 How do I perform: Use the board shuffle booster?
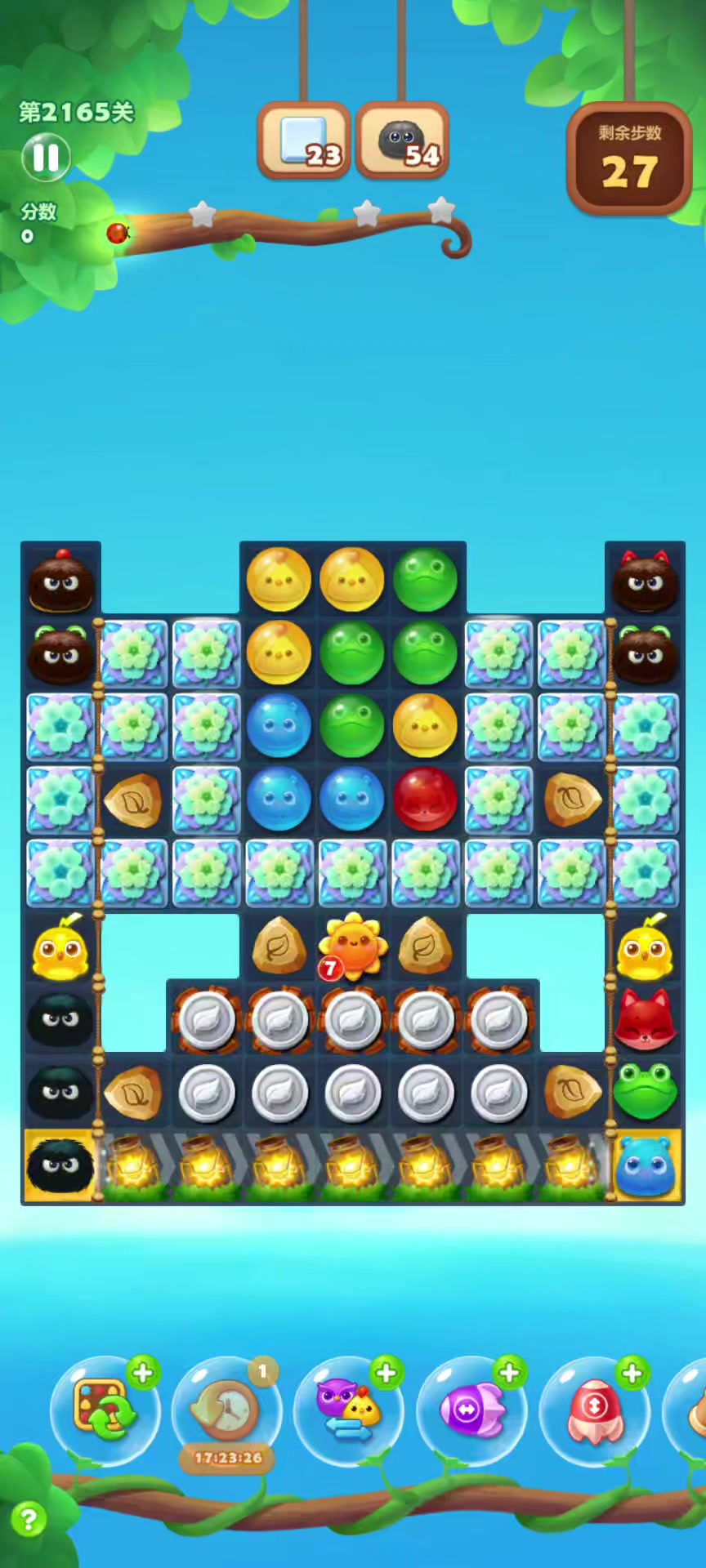pos(104,1410)
